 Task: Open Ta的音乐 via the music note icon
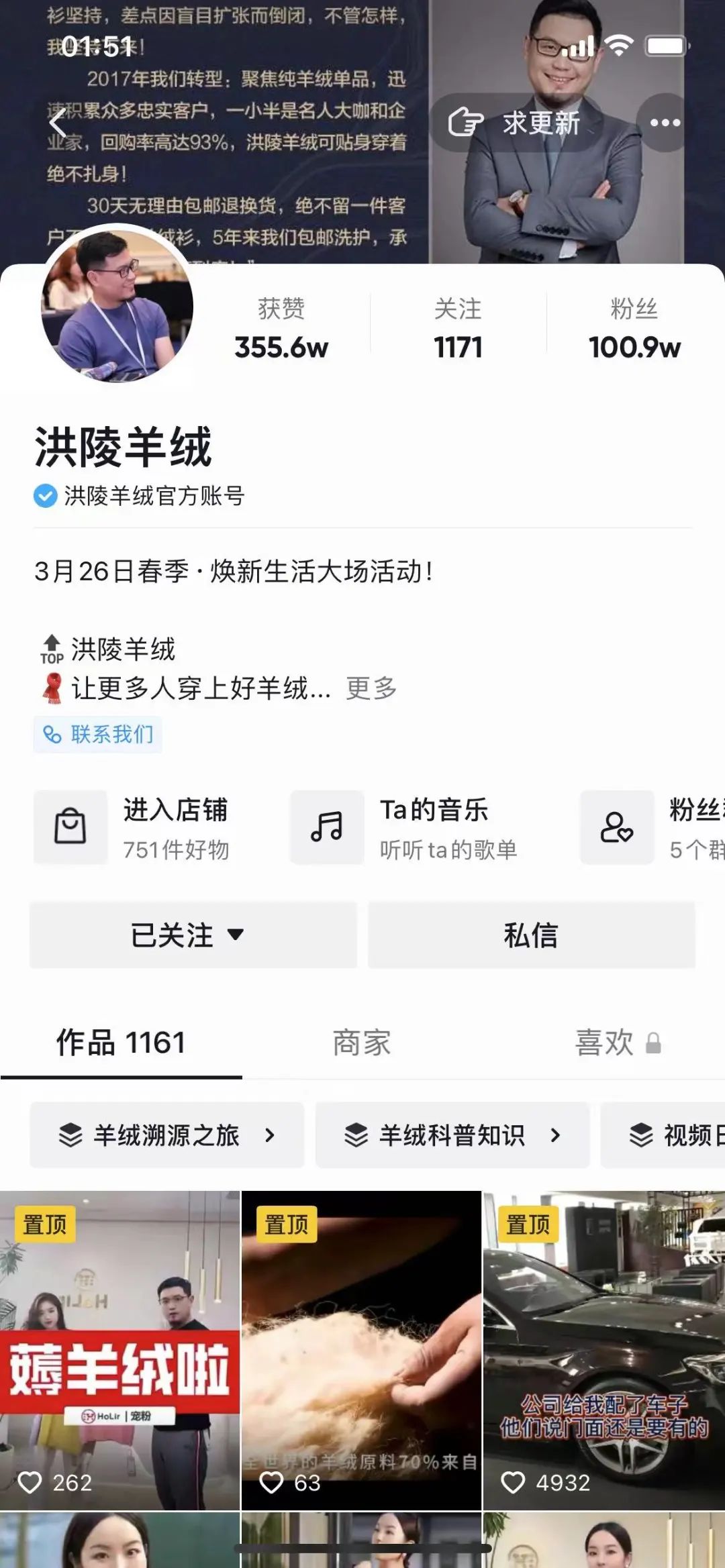[327, 828]
